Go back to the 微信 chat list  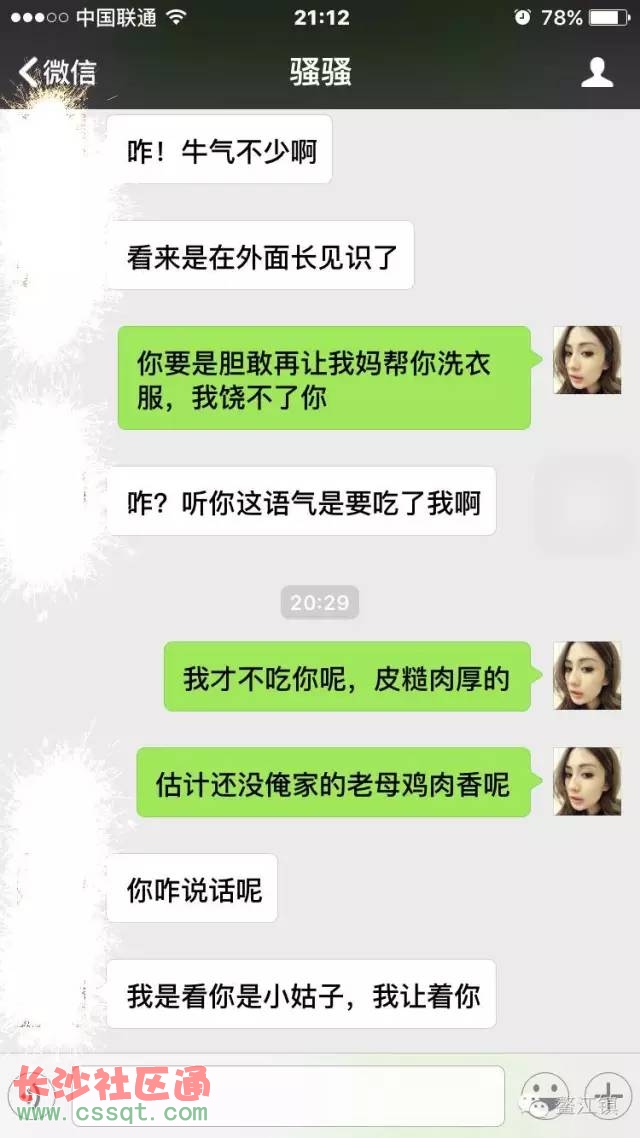click(x=57, y=73)
